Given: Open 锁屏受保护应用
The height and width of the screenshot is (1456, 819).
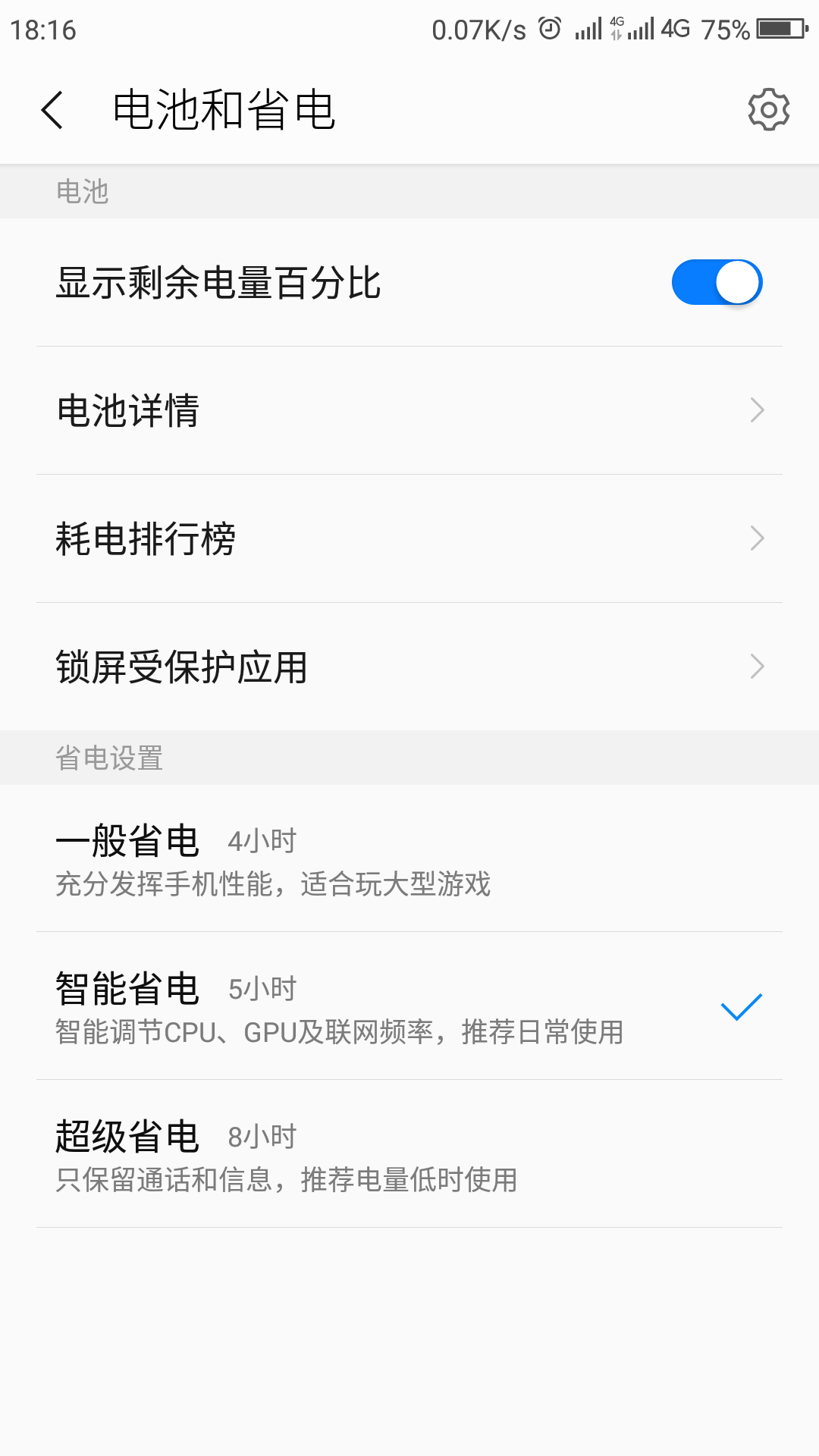Looking at the screenshot, I should [x=409, y=667].
